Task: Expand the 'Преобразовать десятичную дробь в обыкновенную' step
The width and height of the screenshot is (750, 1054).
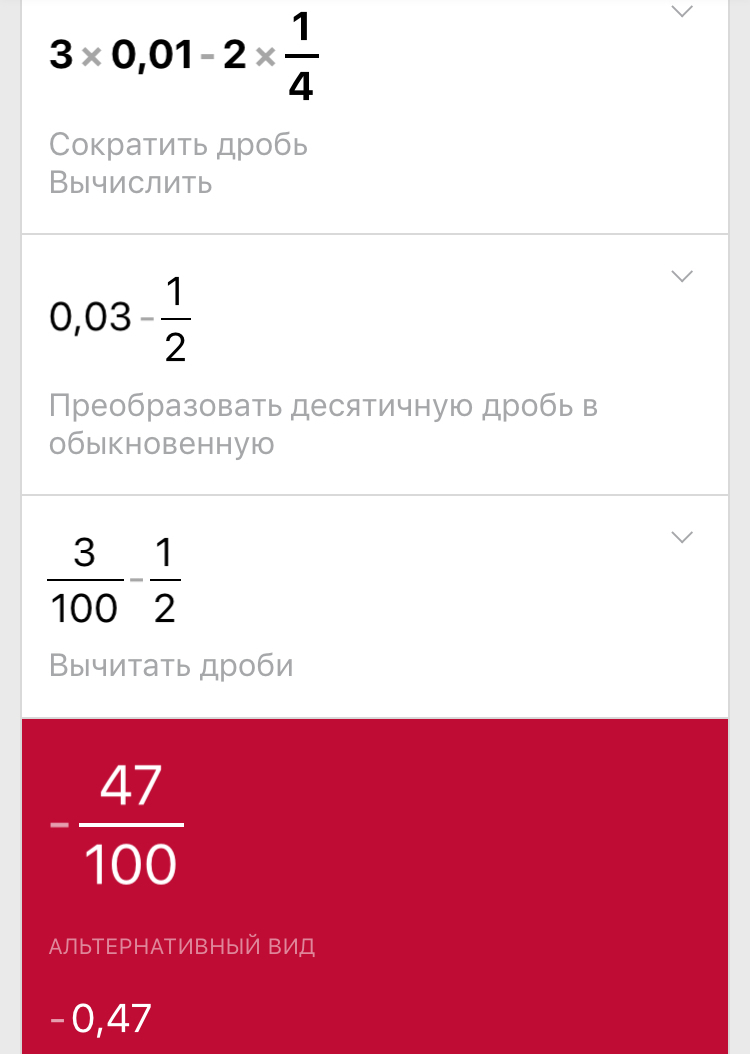Action: (681, 276)
